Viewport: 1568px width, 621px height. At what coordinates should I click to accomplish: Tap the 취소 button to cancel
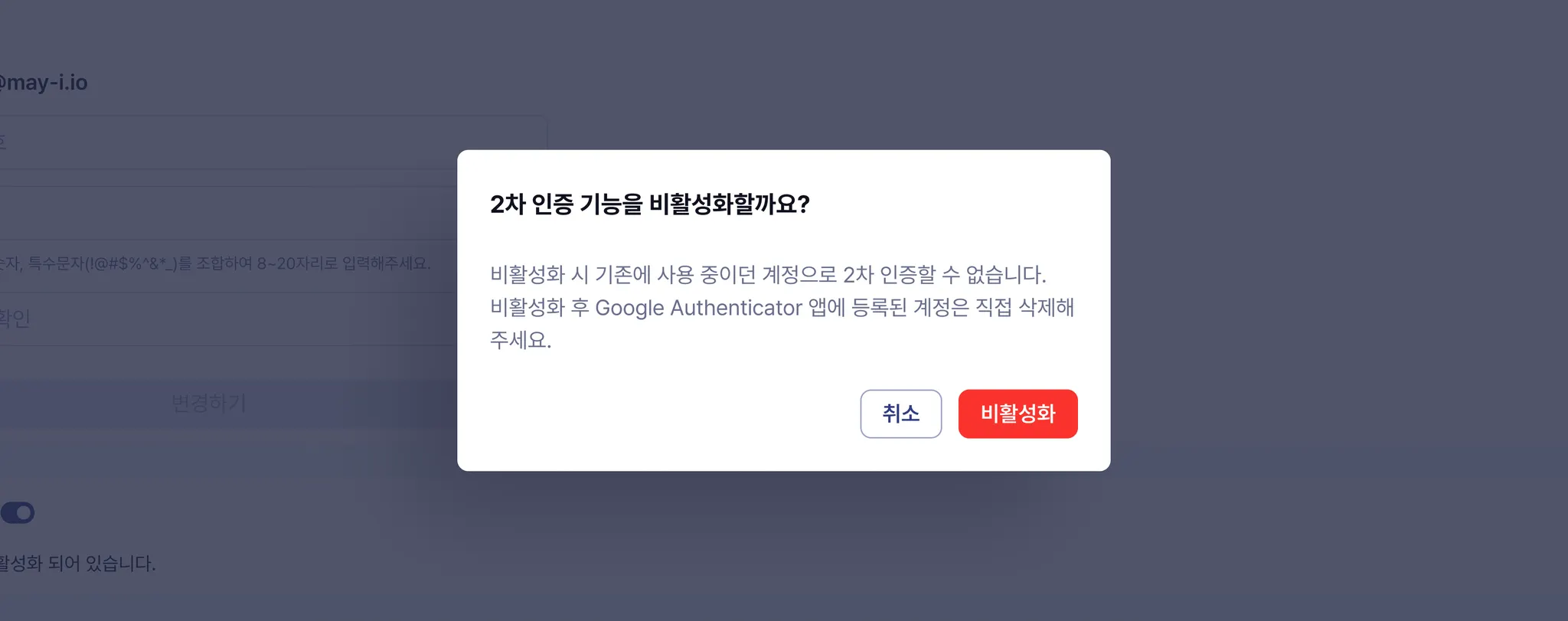[x=900, y=413]
